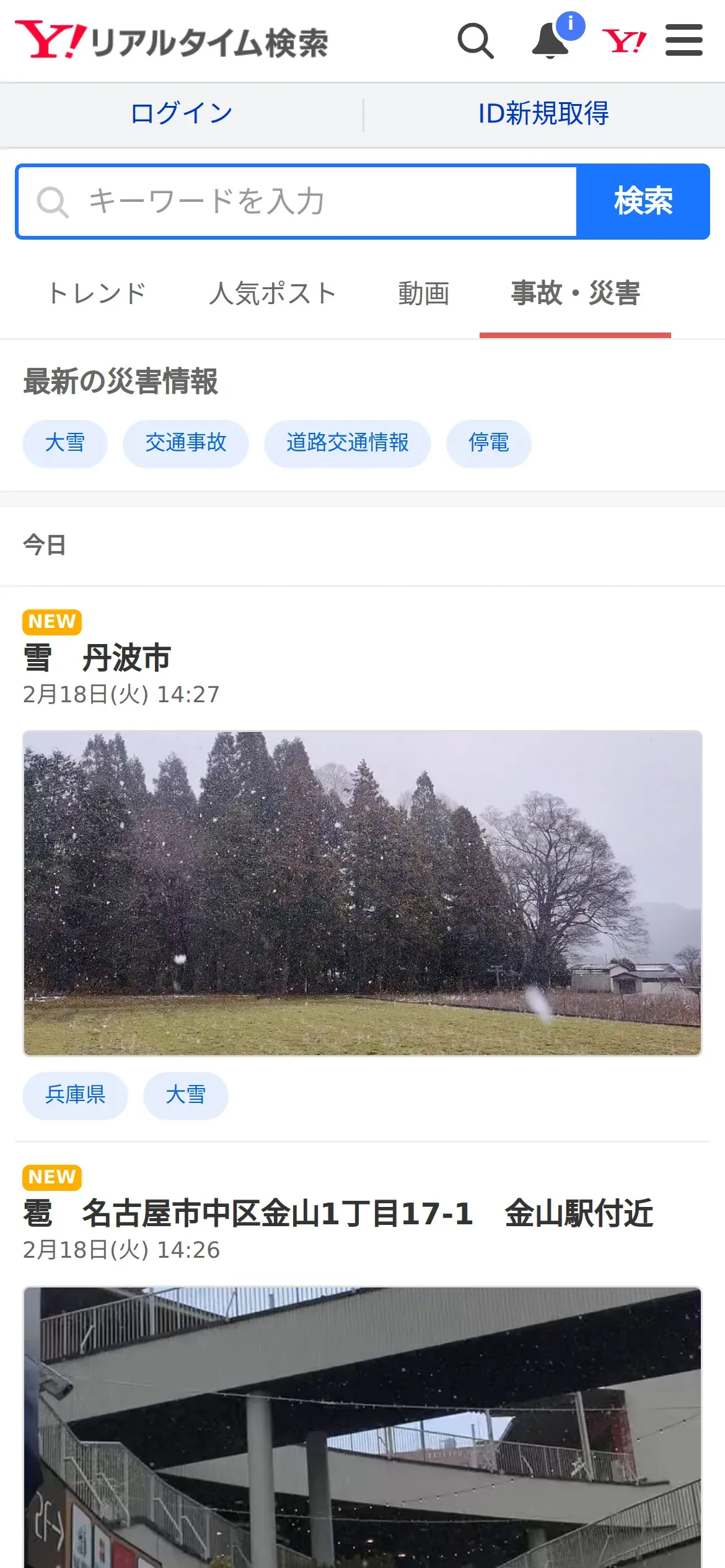
Task: Switch to the 動画 tab
Action: click(423, 294)
